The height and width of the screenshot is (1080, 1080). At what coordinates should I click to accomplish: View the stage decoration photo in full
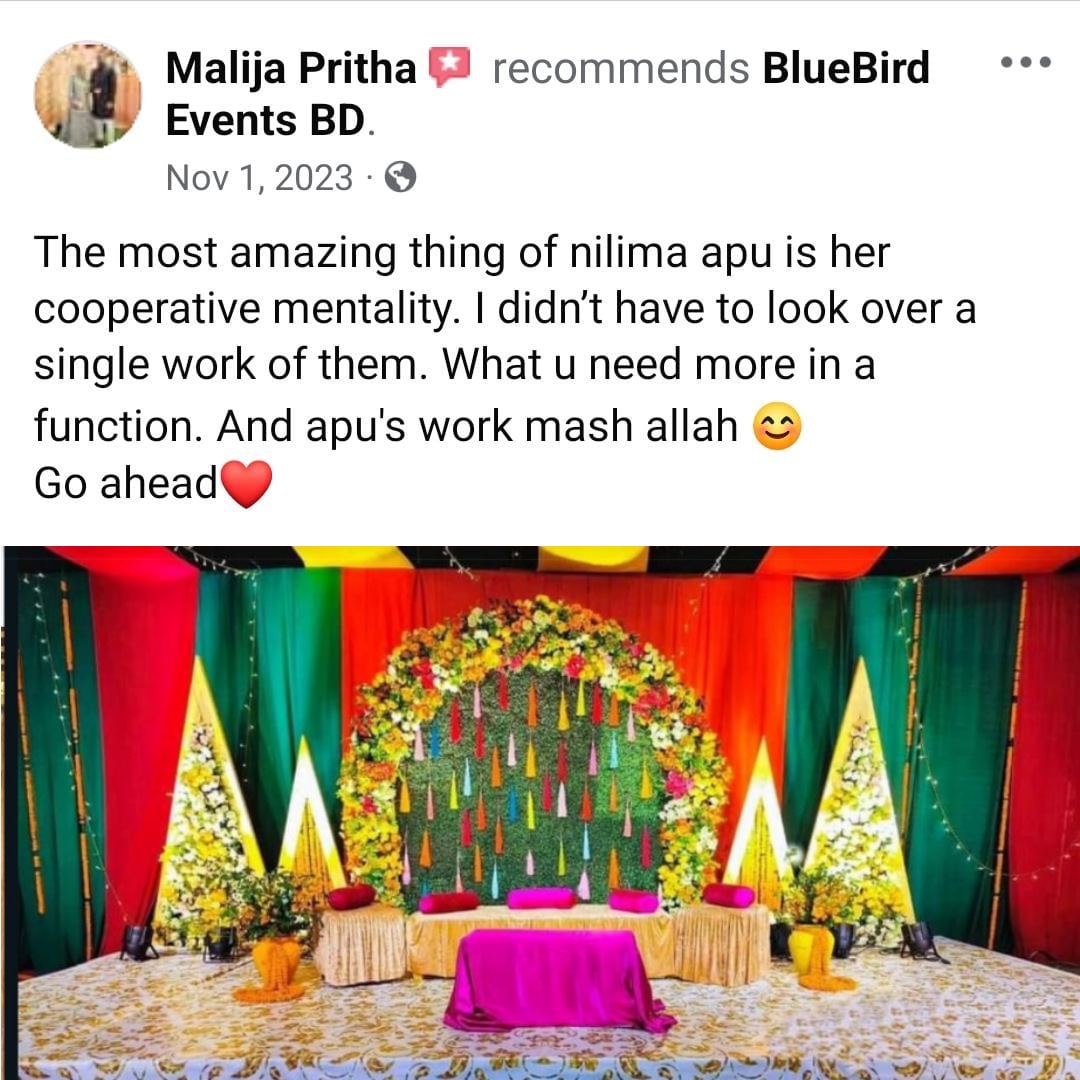click(540, 810)
